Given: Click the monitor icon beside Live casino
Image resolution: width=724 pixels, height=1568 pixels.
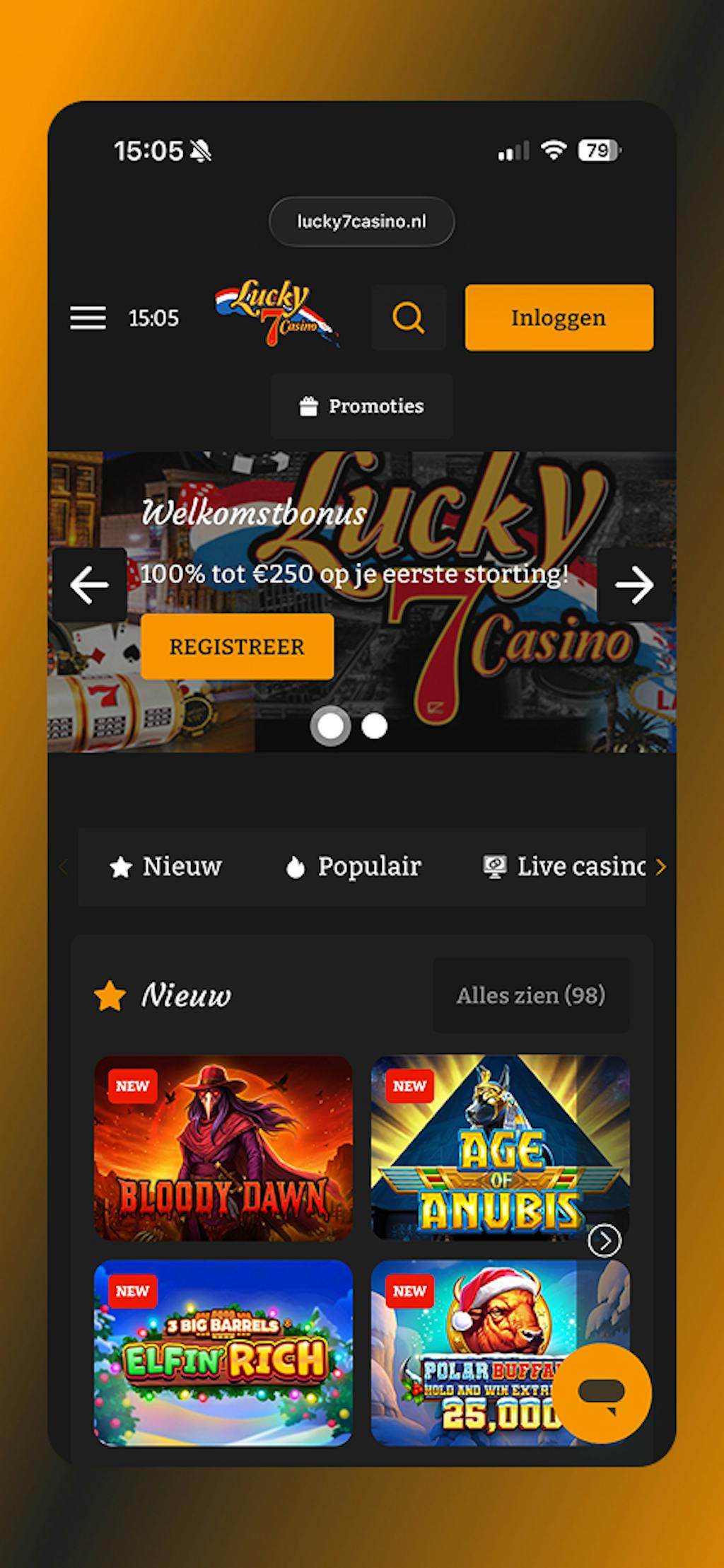Looking at the screenshot, I should click(x=495, y=866).
